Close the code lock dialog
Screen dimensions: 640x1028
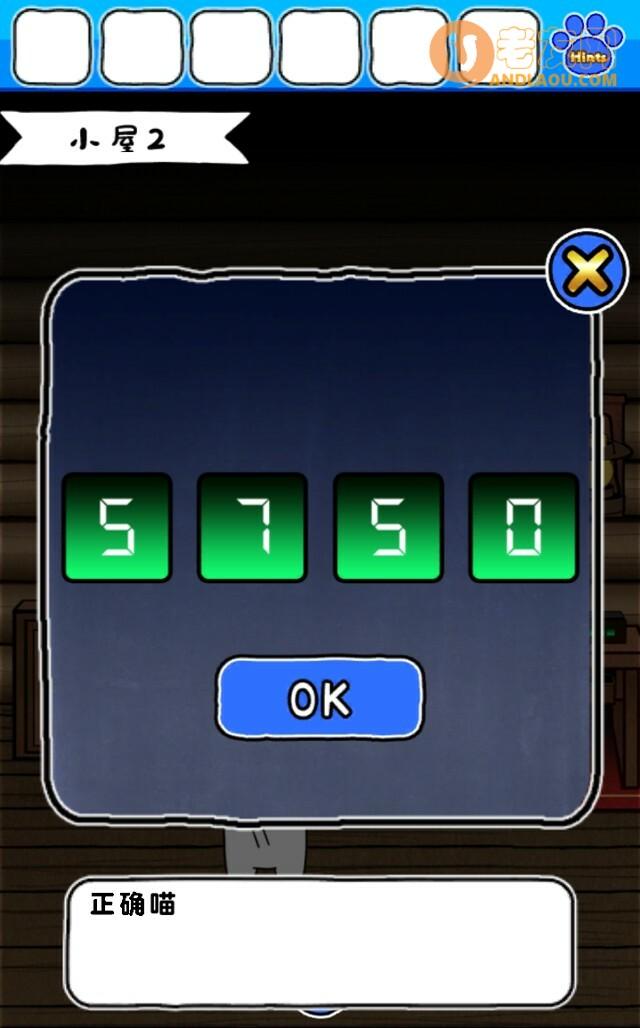pos(587,270)
